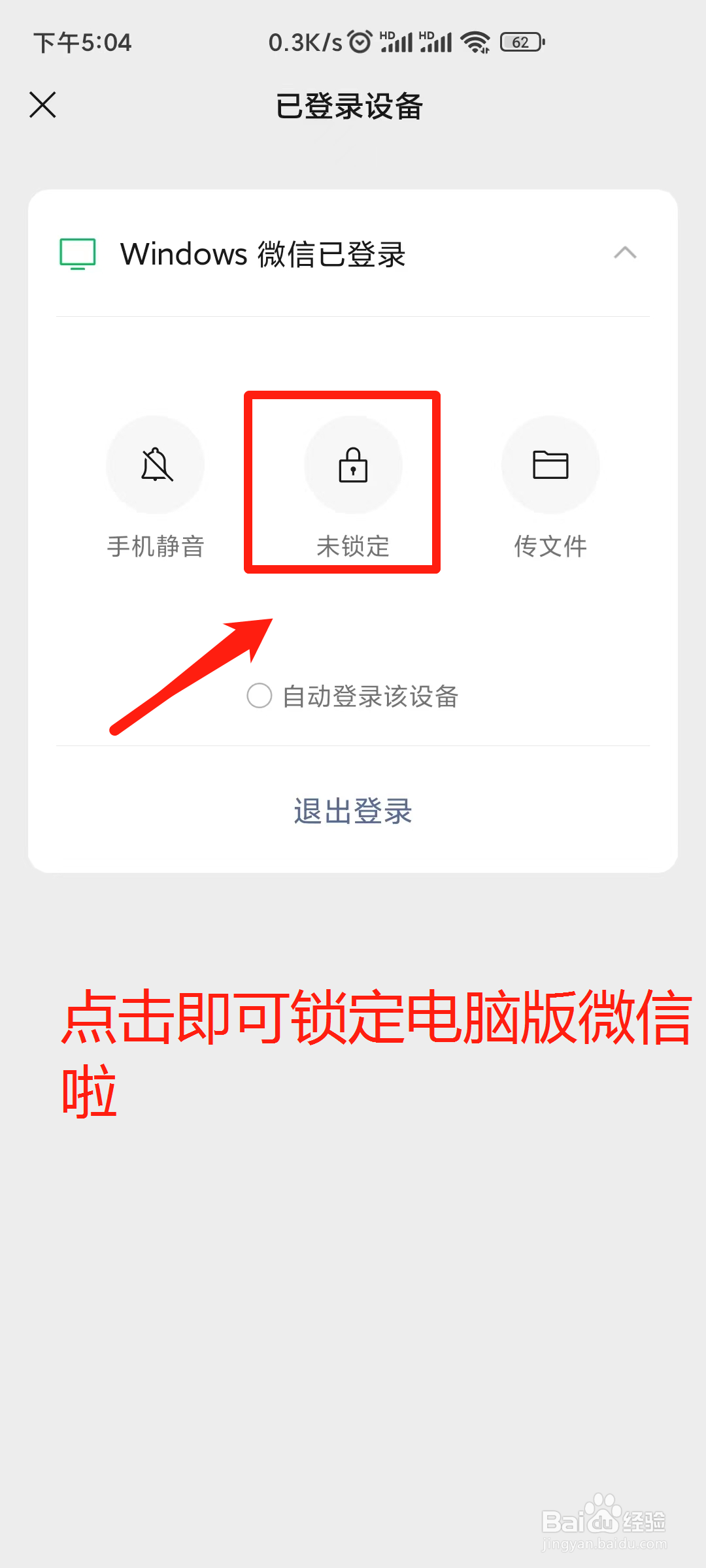
Task: Collapse the Windows 微信已登录 panel
Action: [x=626, y=253]
